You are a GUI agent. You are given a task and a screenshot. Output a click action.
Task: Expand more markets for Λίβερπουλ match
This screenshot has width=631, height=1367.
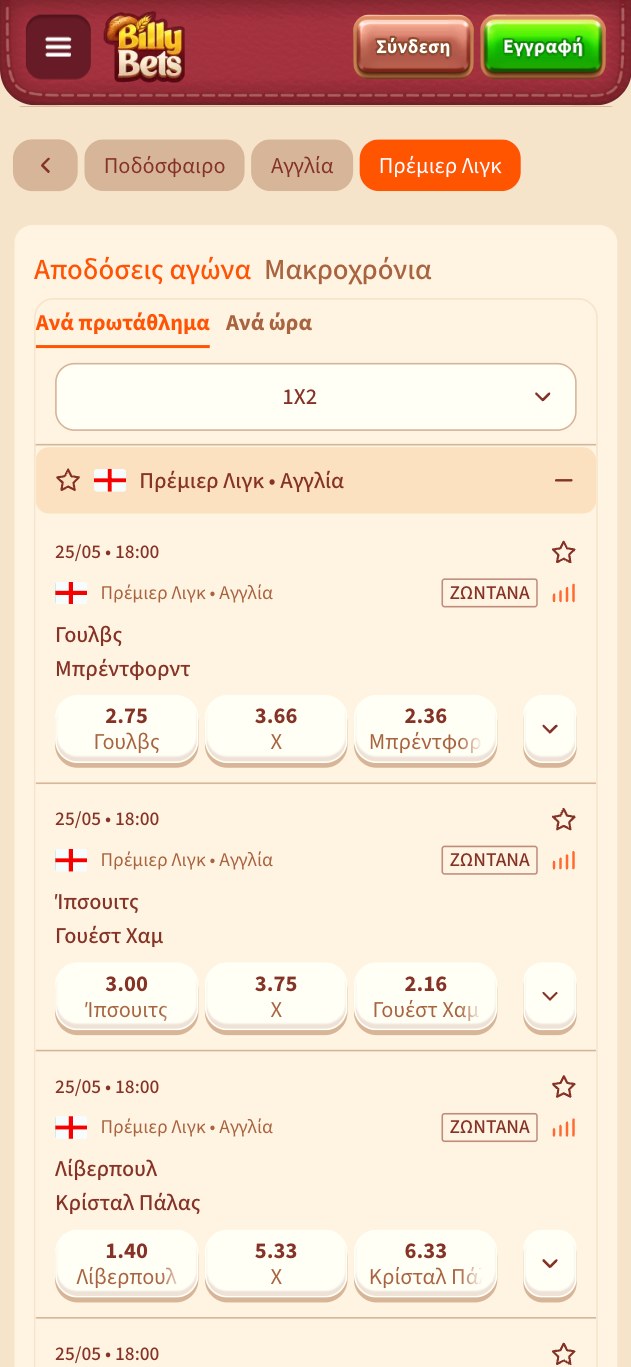tap(550, 1264)
